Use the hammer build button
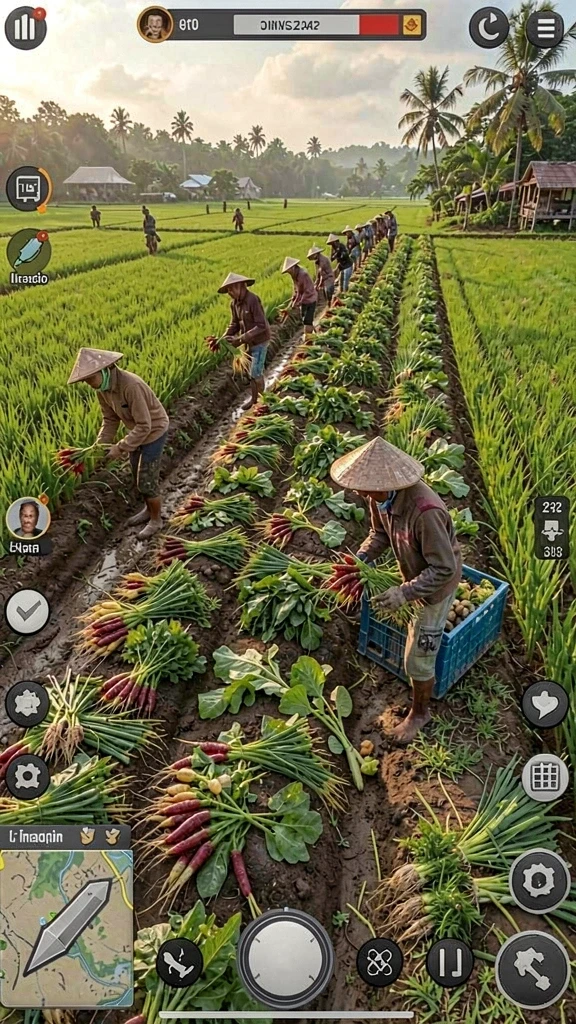The width and height of the screenshot is (576, 1024). [533, 970]
